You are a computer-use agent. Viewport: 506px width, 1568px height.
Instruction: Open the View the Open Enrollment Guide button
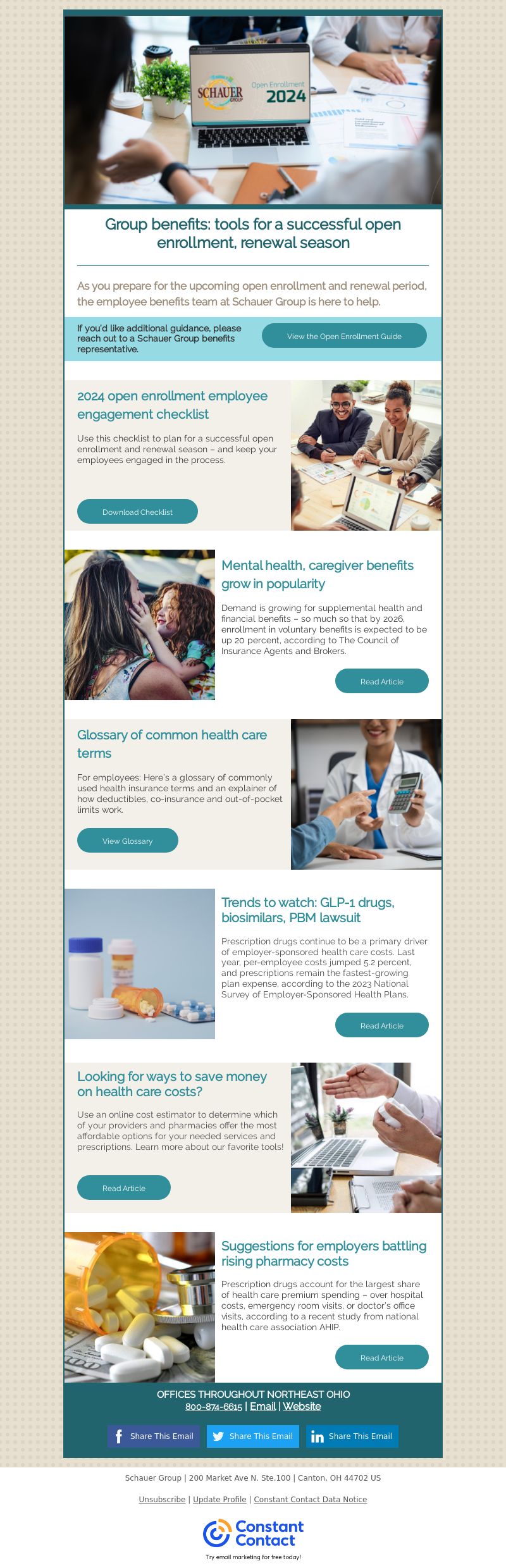pos(344,336)
